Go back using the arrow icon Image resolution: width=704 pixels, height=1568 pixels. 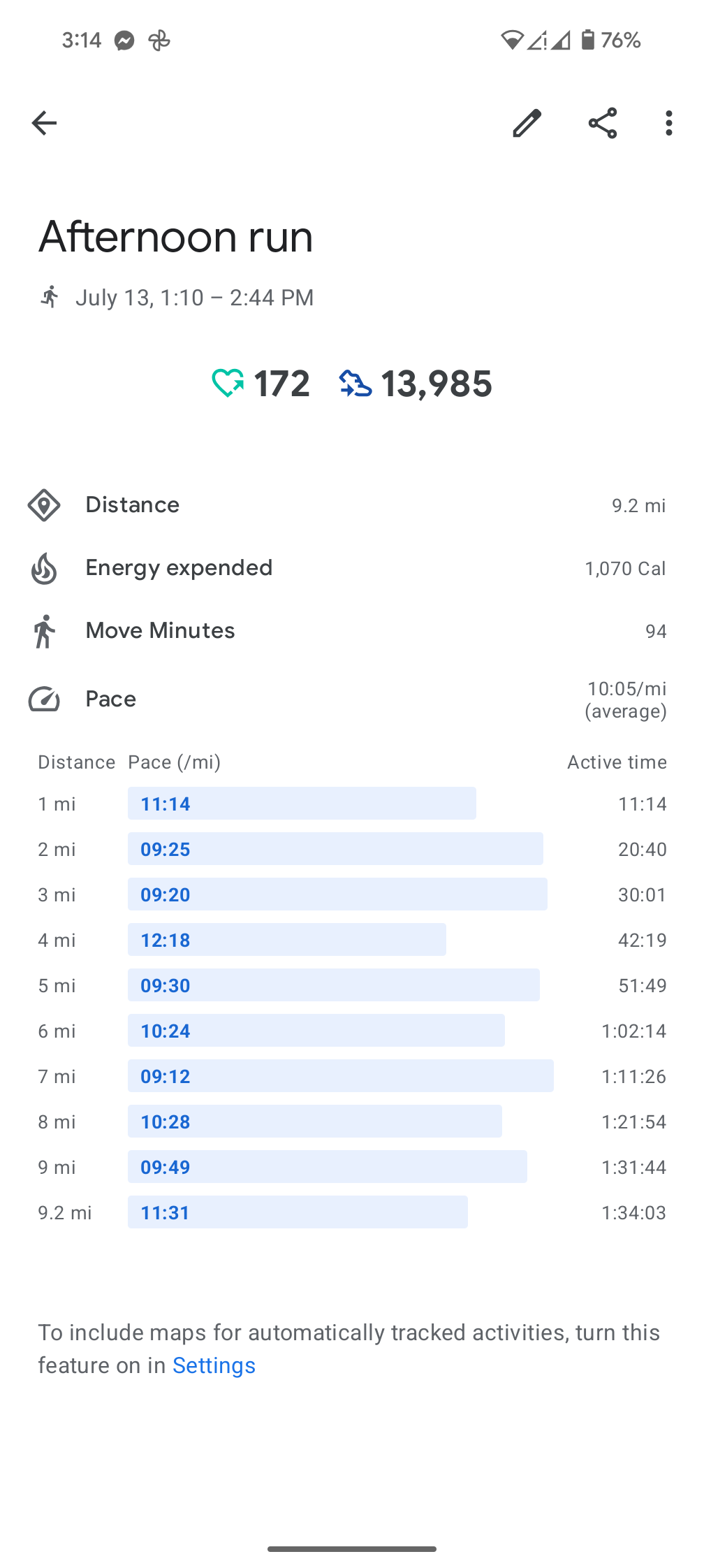[x=44, y=123]
